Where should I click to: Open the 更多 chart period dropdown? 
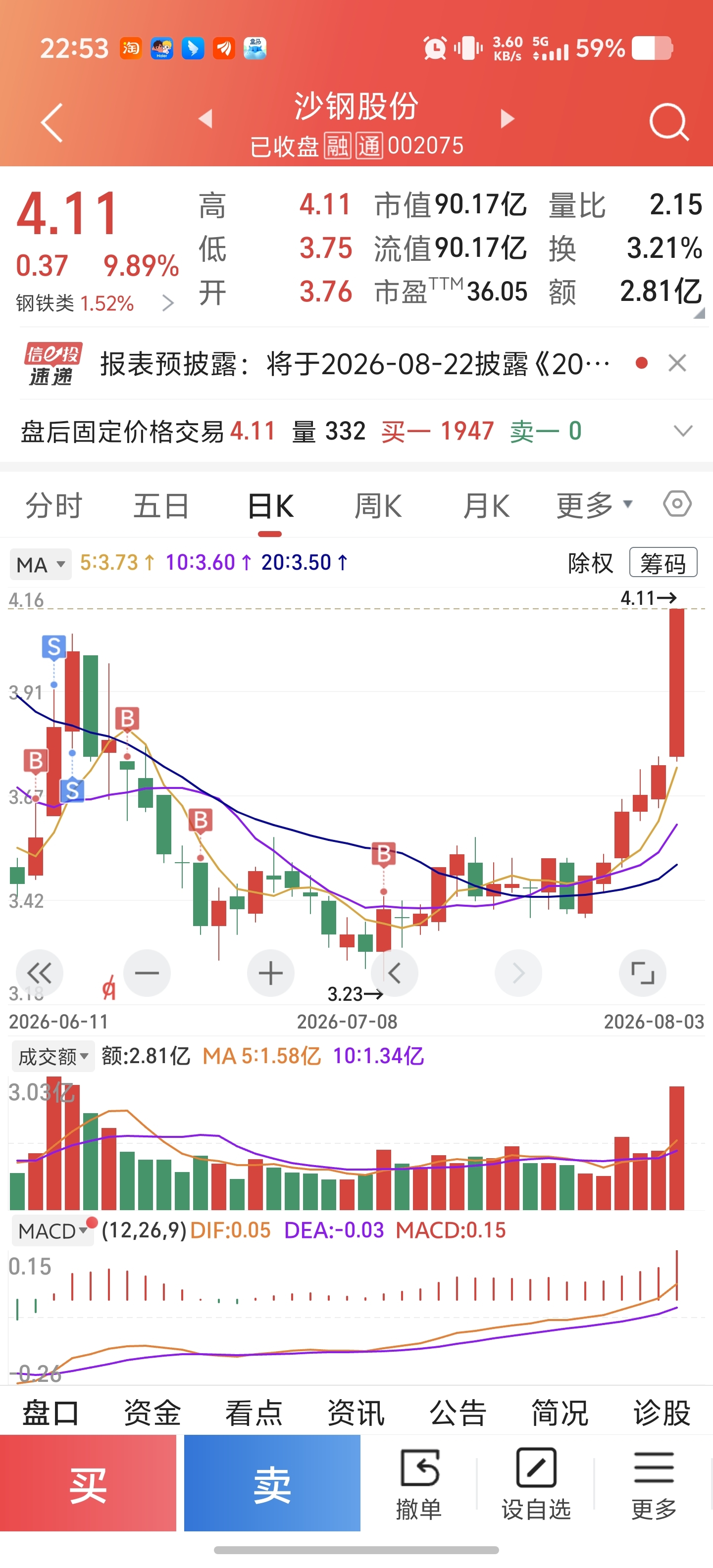(594, 506)
